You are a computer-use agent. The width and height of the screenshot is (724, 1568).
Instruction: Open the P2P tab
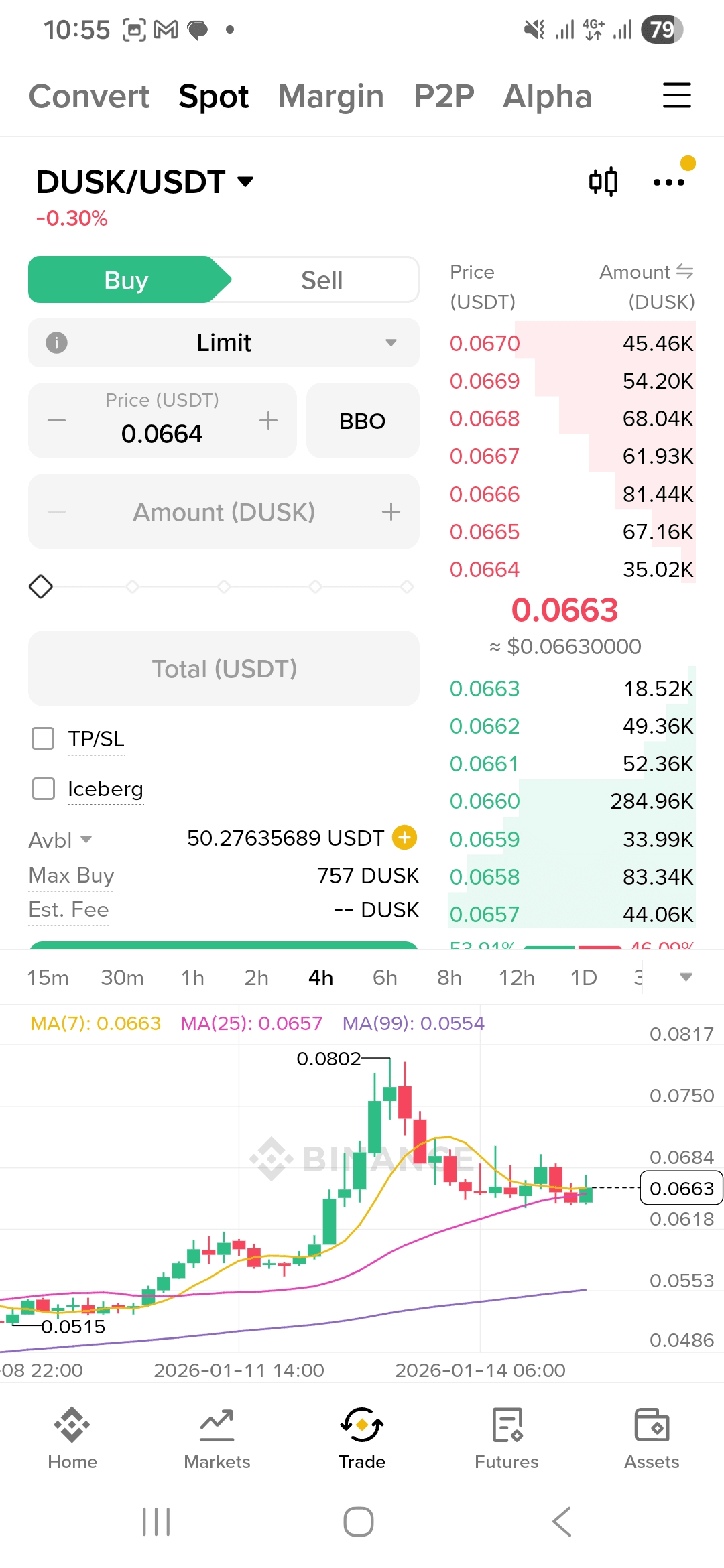(x=444, y=96)
